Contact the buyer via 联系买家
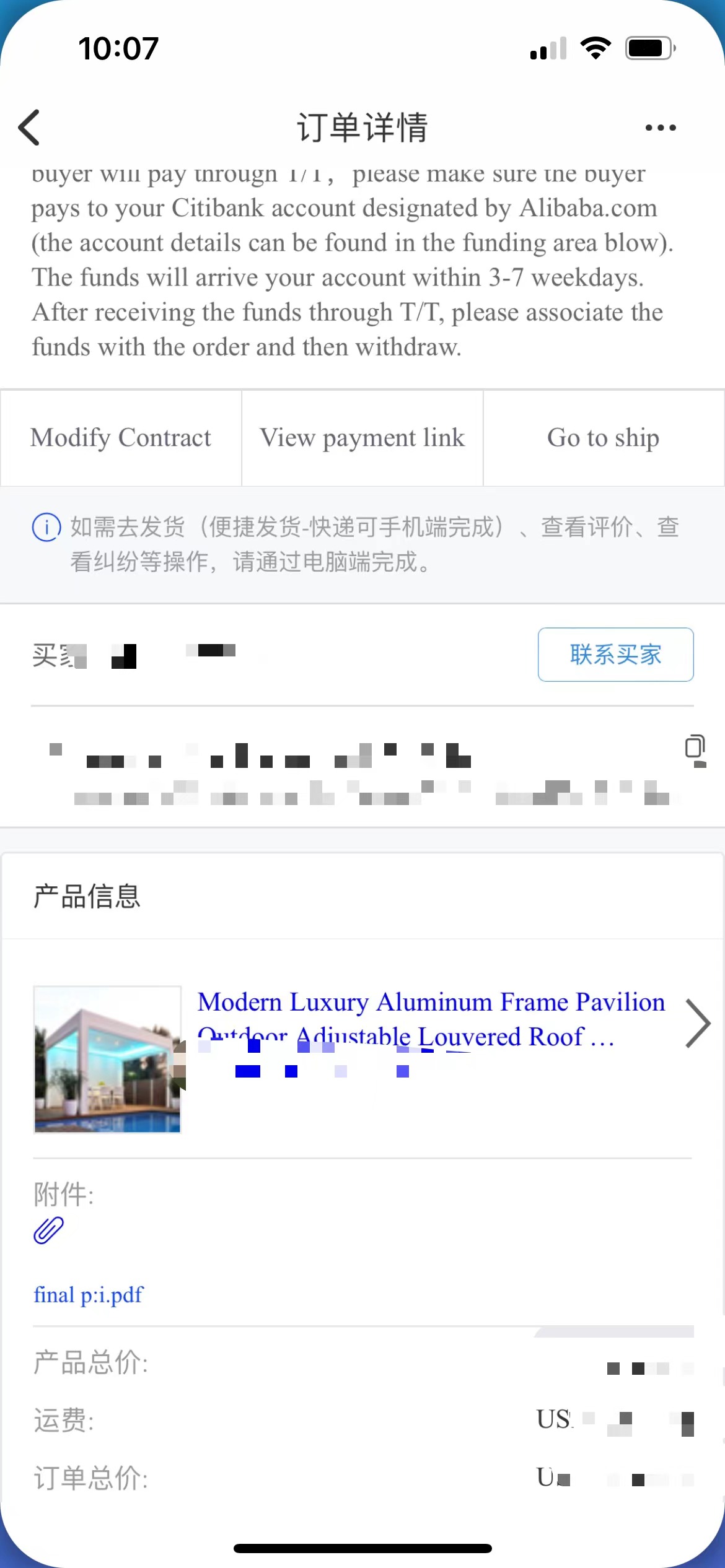This screenshot has height=1568, width=725. pyautogui.click(x=615, y=655)
